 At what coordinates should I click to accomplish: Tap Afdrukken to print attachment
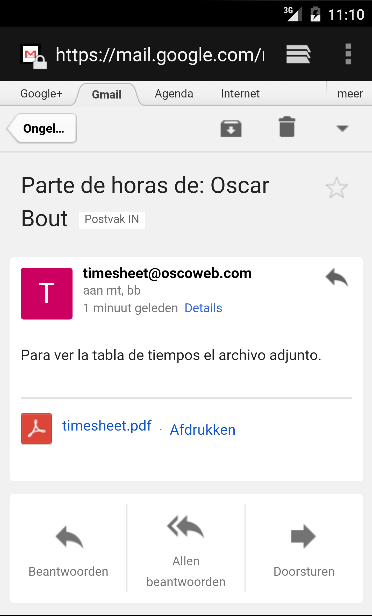coord(203,430)
